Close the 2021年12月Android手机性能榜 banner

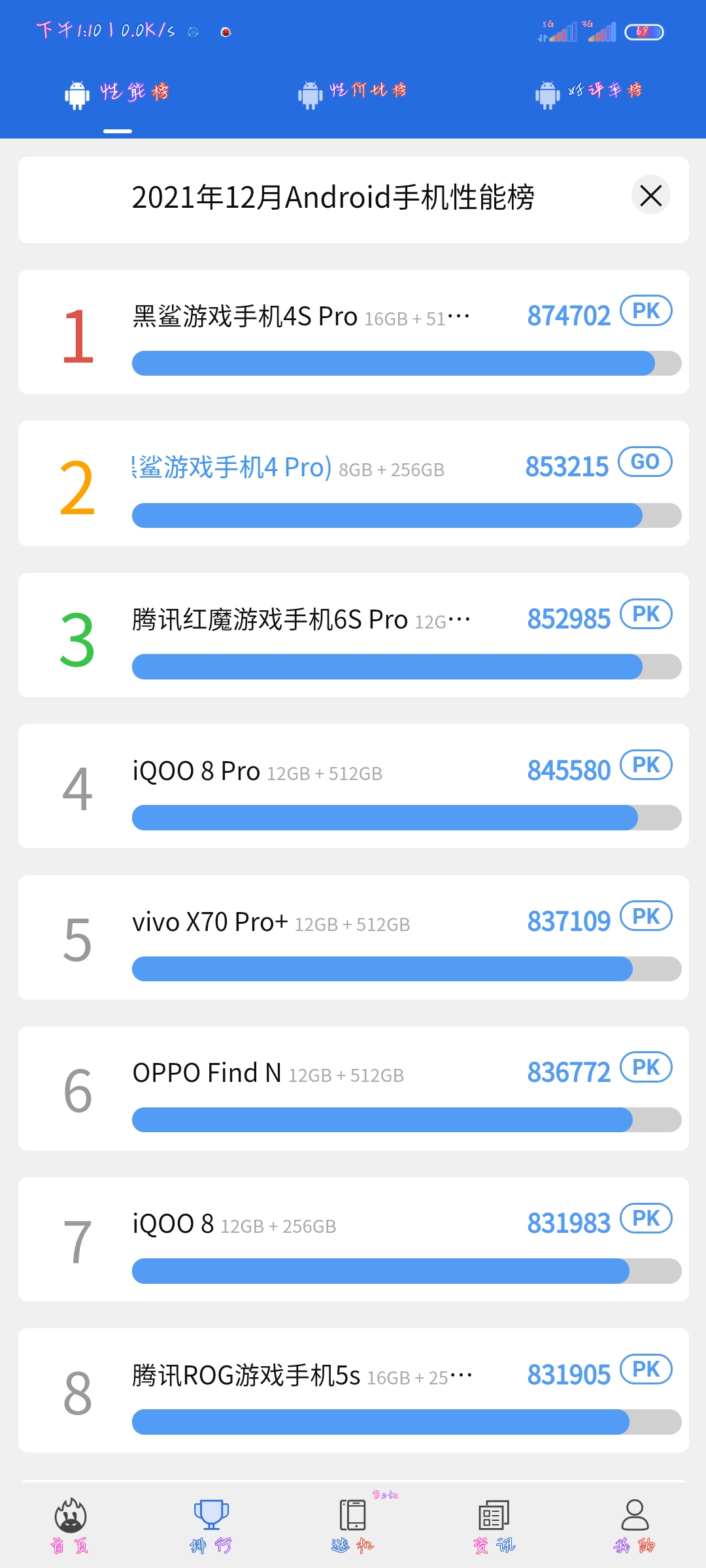[x=651, y=195]
